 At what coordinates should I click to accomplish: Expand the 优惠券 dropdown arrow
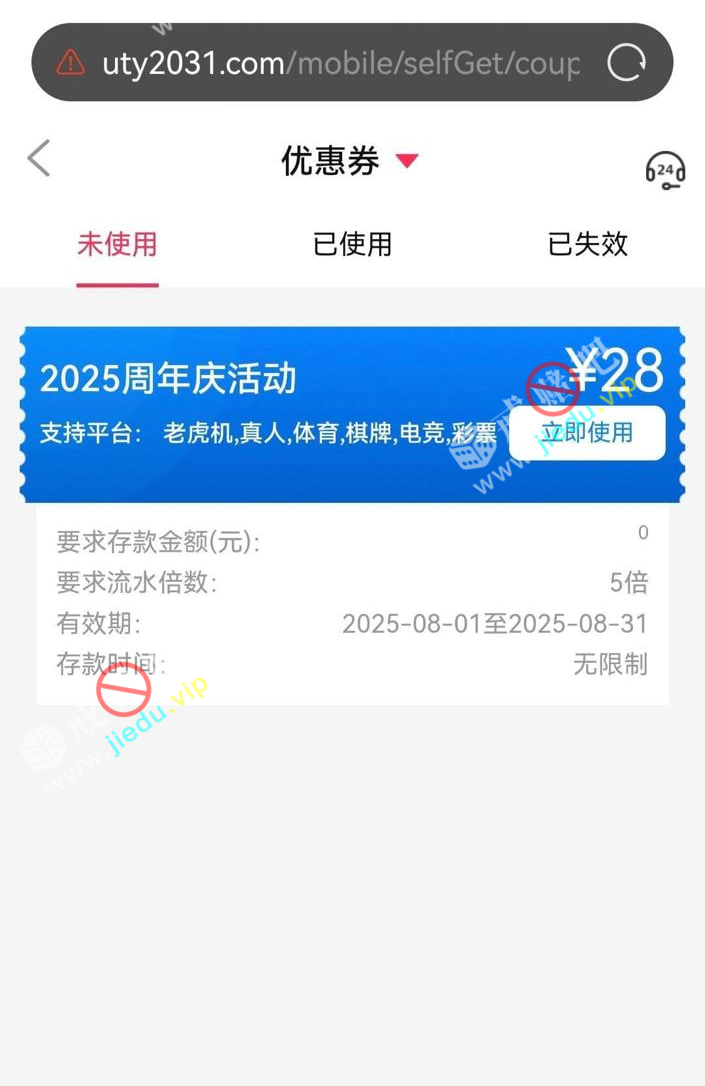(406, 161)
